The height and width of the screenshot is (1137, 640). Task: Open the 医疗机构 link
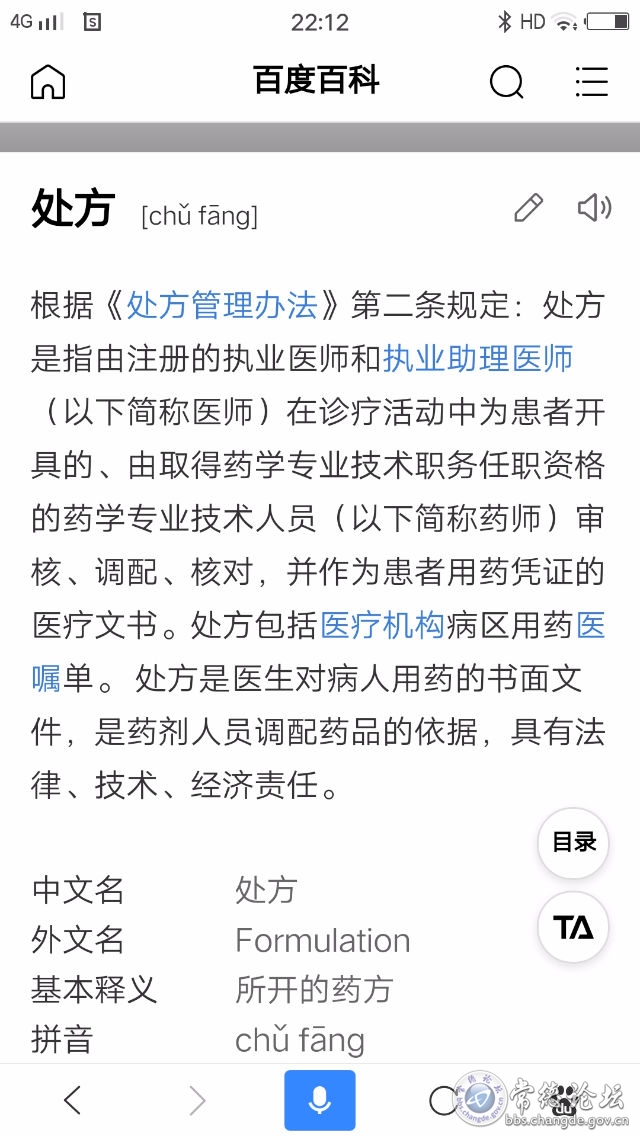[382, 626]
